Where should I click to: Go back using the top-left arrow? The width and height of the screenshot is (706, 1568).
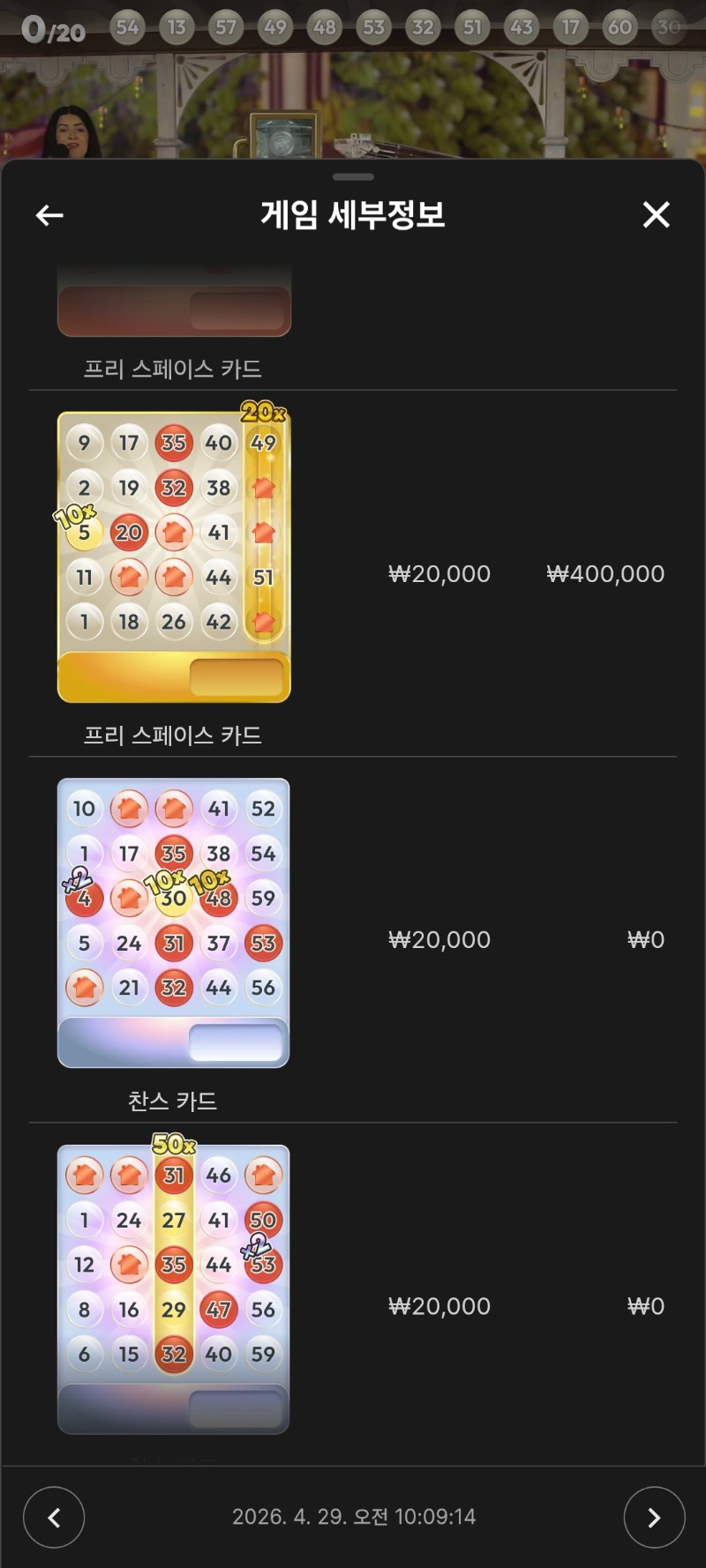[49, 214]
